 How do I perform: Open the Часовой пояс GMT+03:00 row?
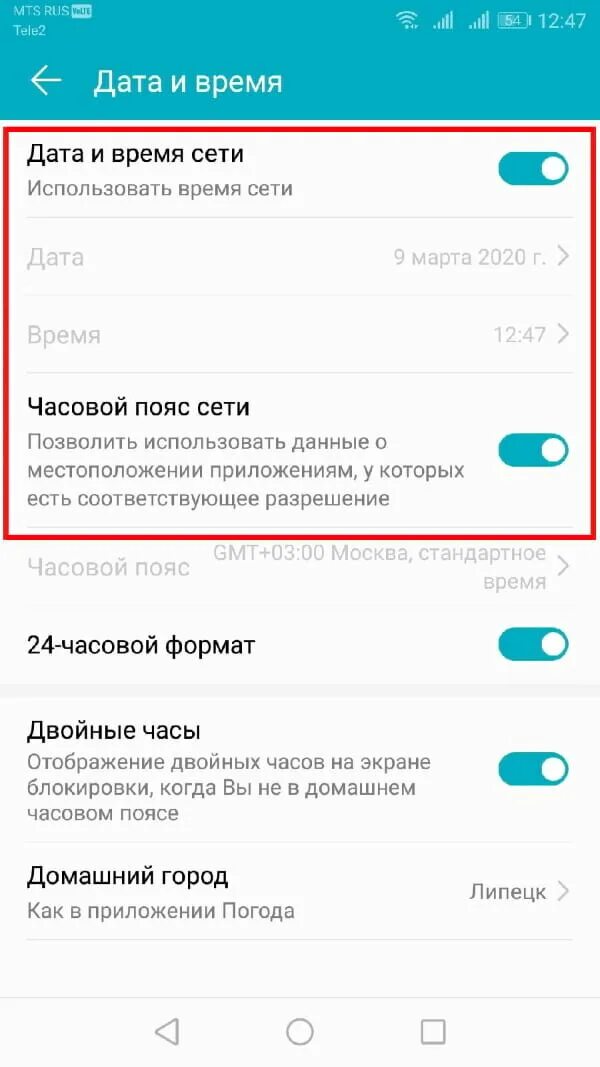point(300,567)
